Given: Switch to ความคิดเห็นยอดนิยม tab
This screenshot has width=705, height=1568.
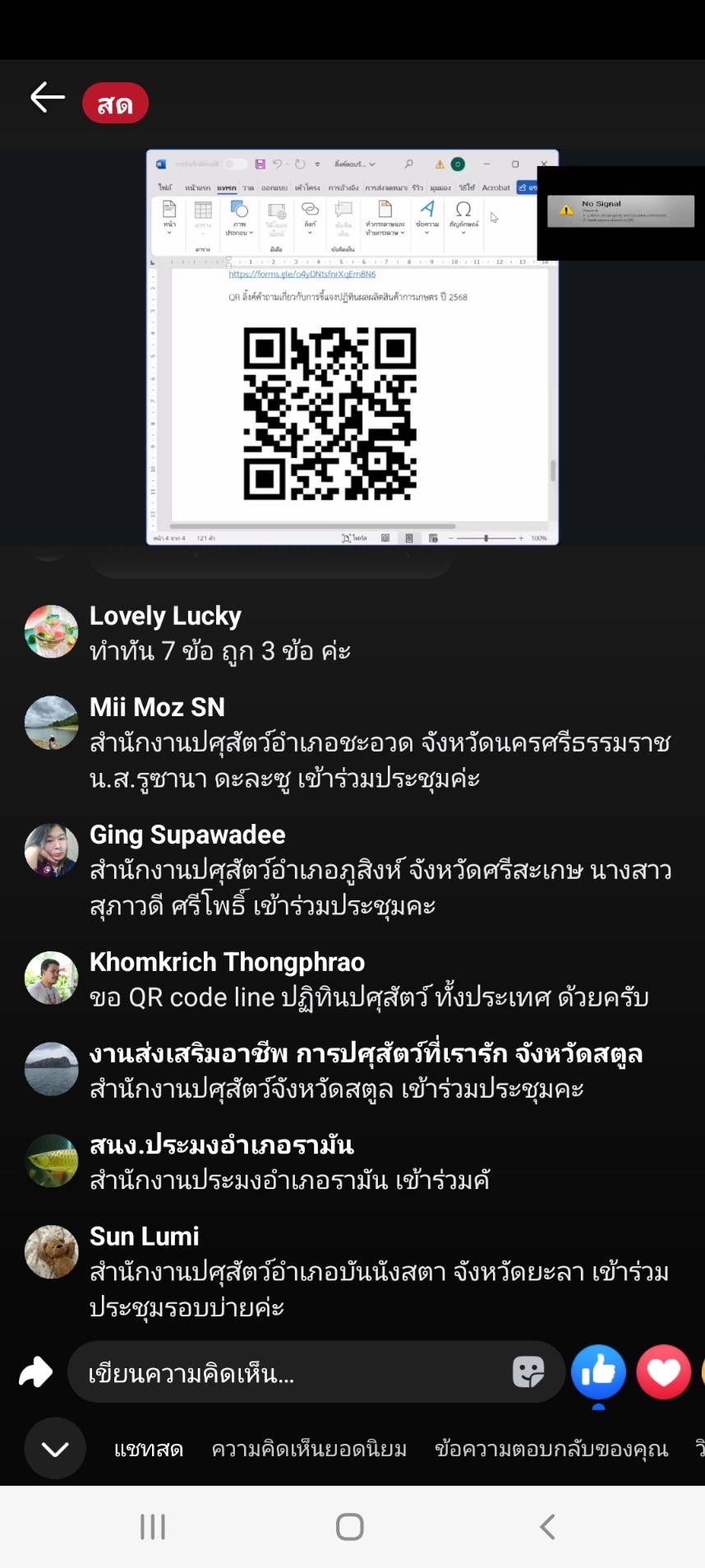Looking at the screenshot, I should pos(309,1449).
